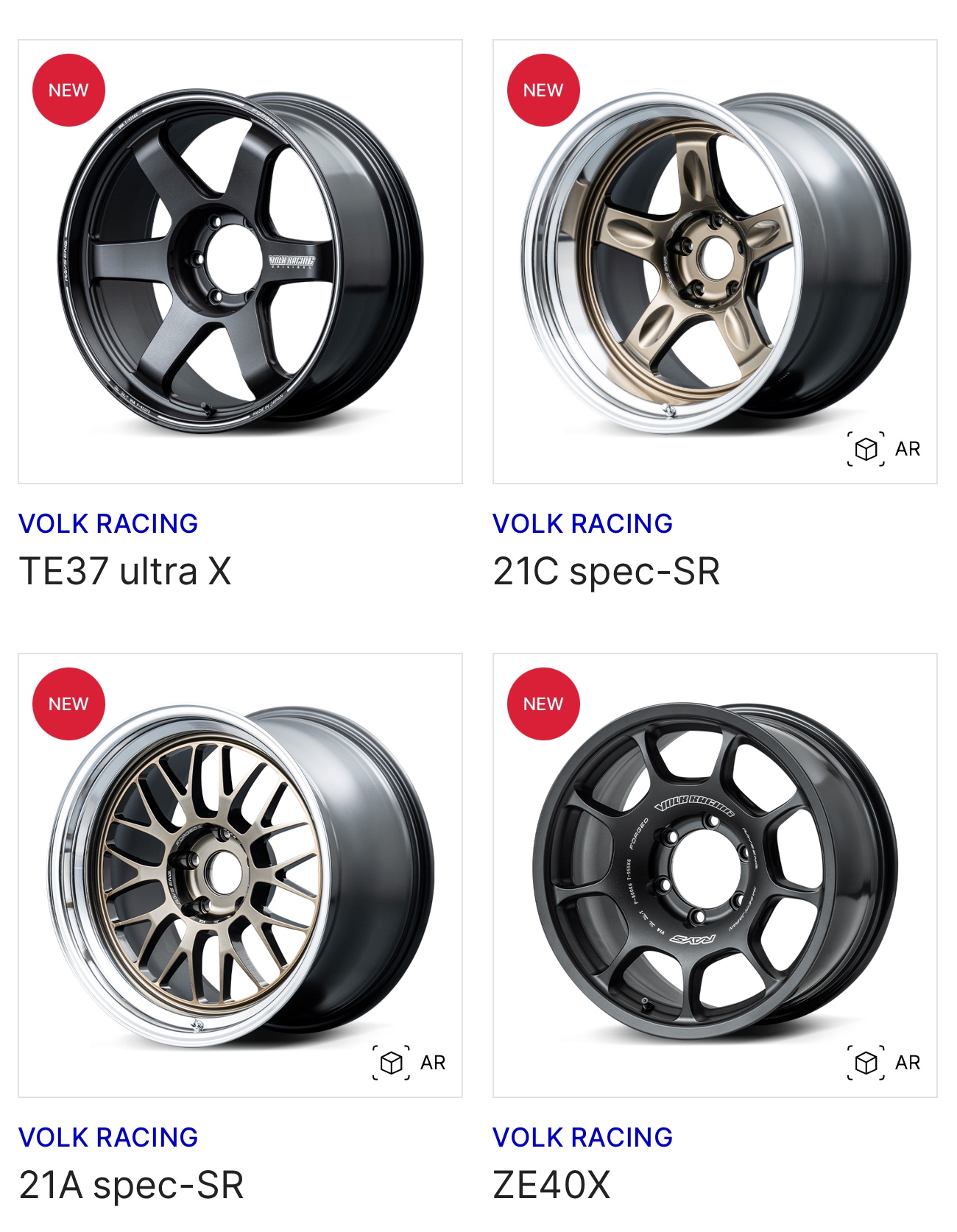The height and width of the screenshot is (1232, 957).
Task: Open the 21C spec-SR wheel image
Action: tap(714, 262)
